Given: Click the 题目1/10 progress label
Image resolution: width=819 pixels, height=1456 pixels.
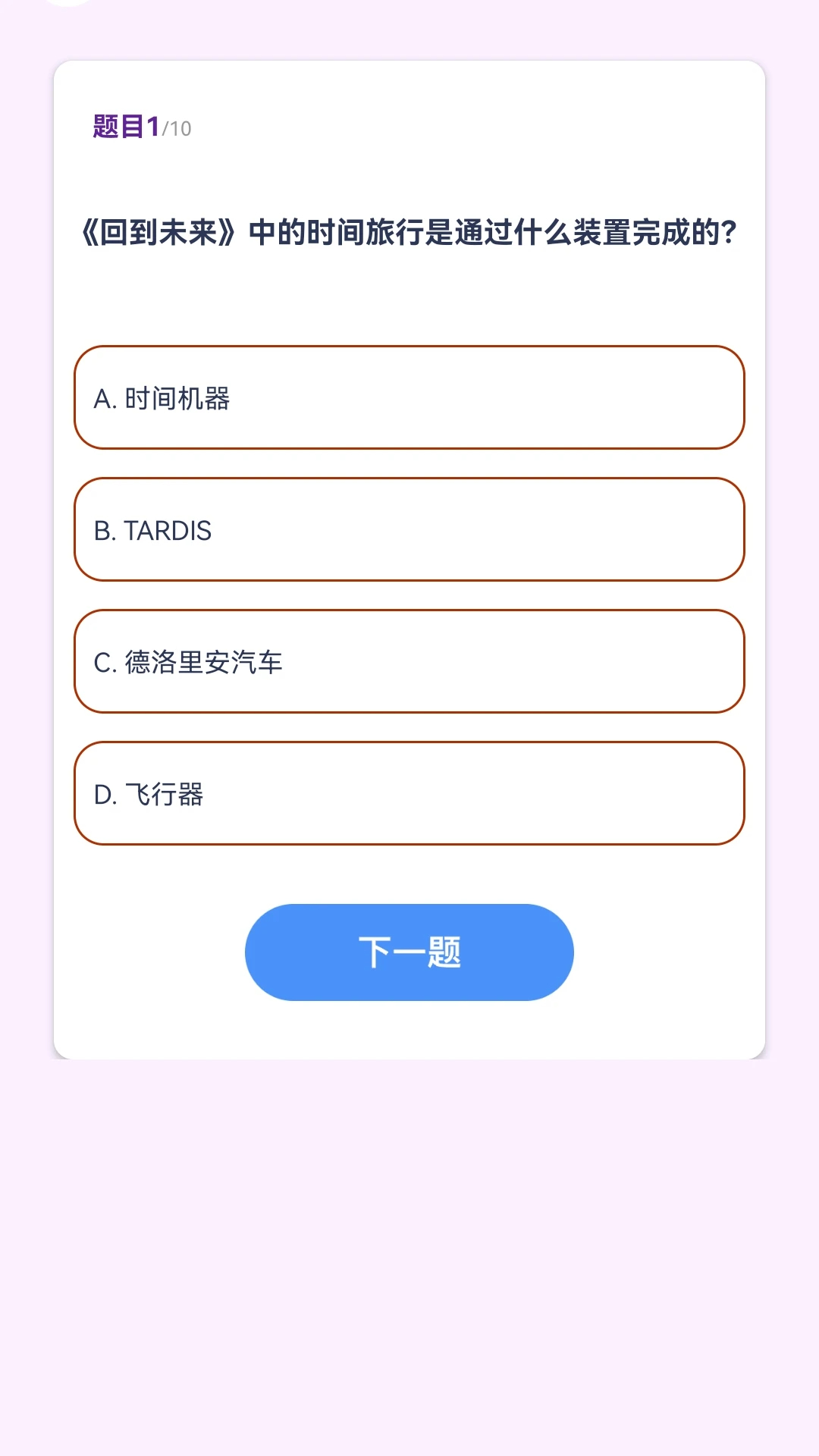Looking at the screenshot, I should coord(140,127).
